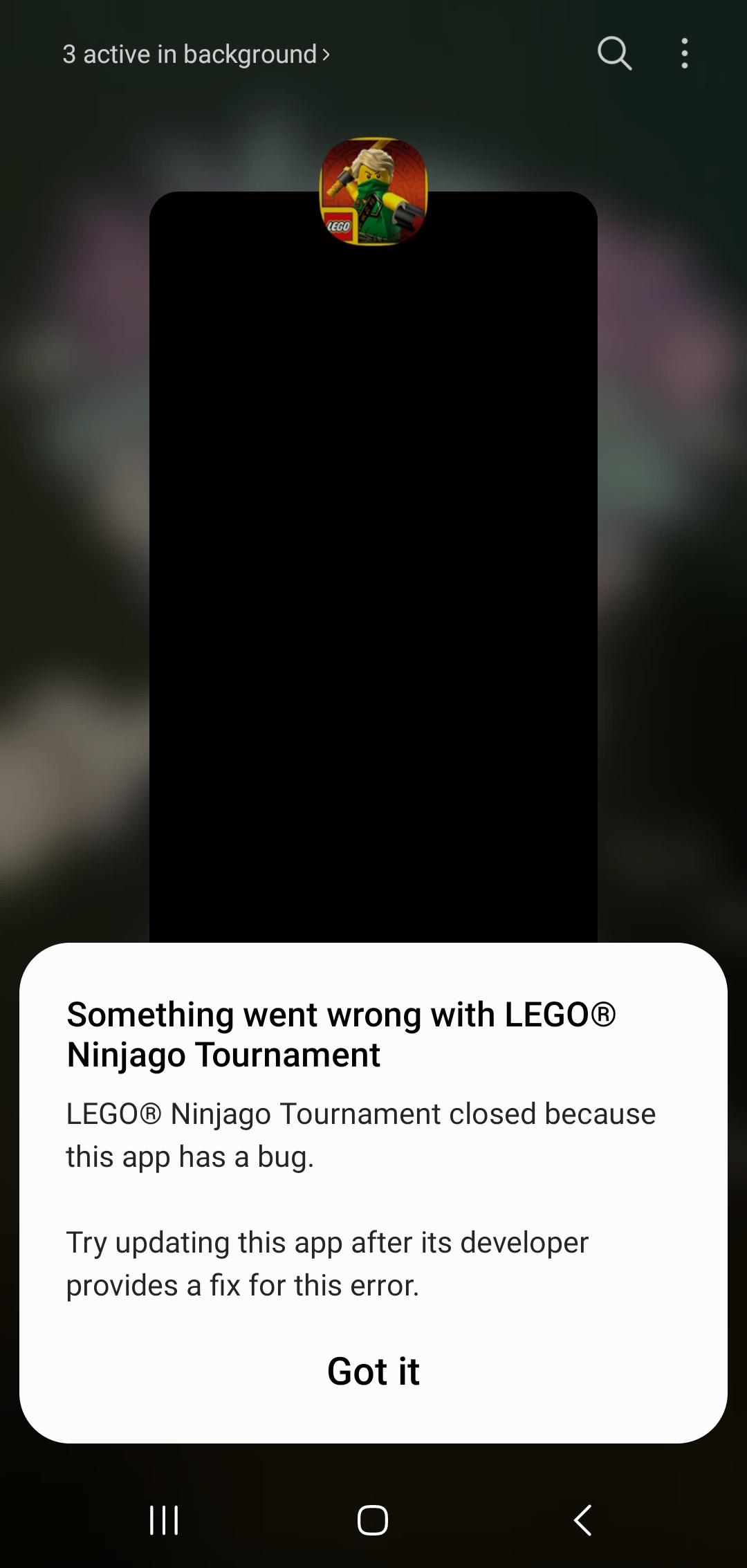Open the 3 active in background list
This screenshot has width=747, height=1568.
coord(196,54)
